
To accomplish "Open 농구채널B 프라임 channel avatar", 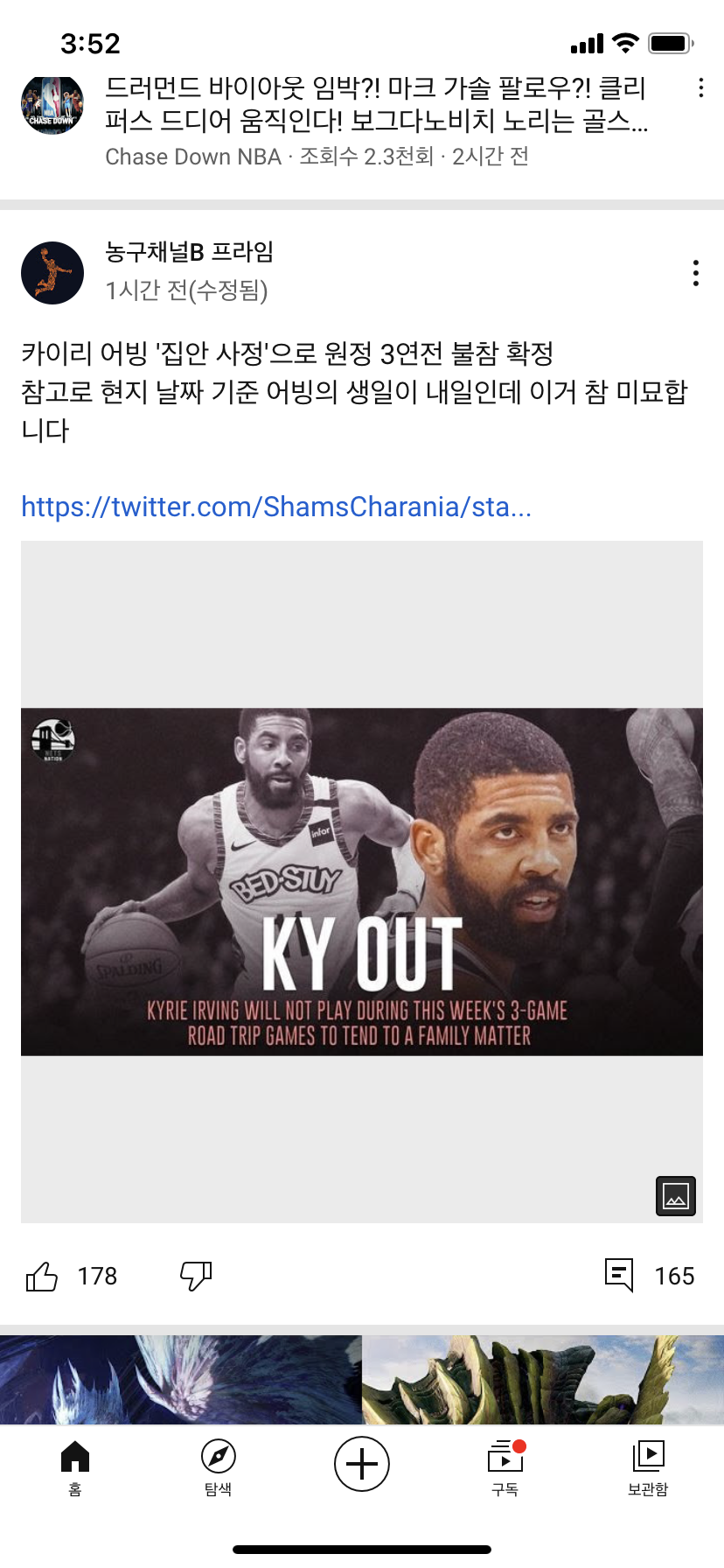I will pyautogui.click(x=52, y=273).
